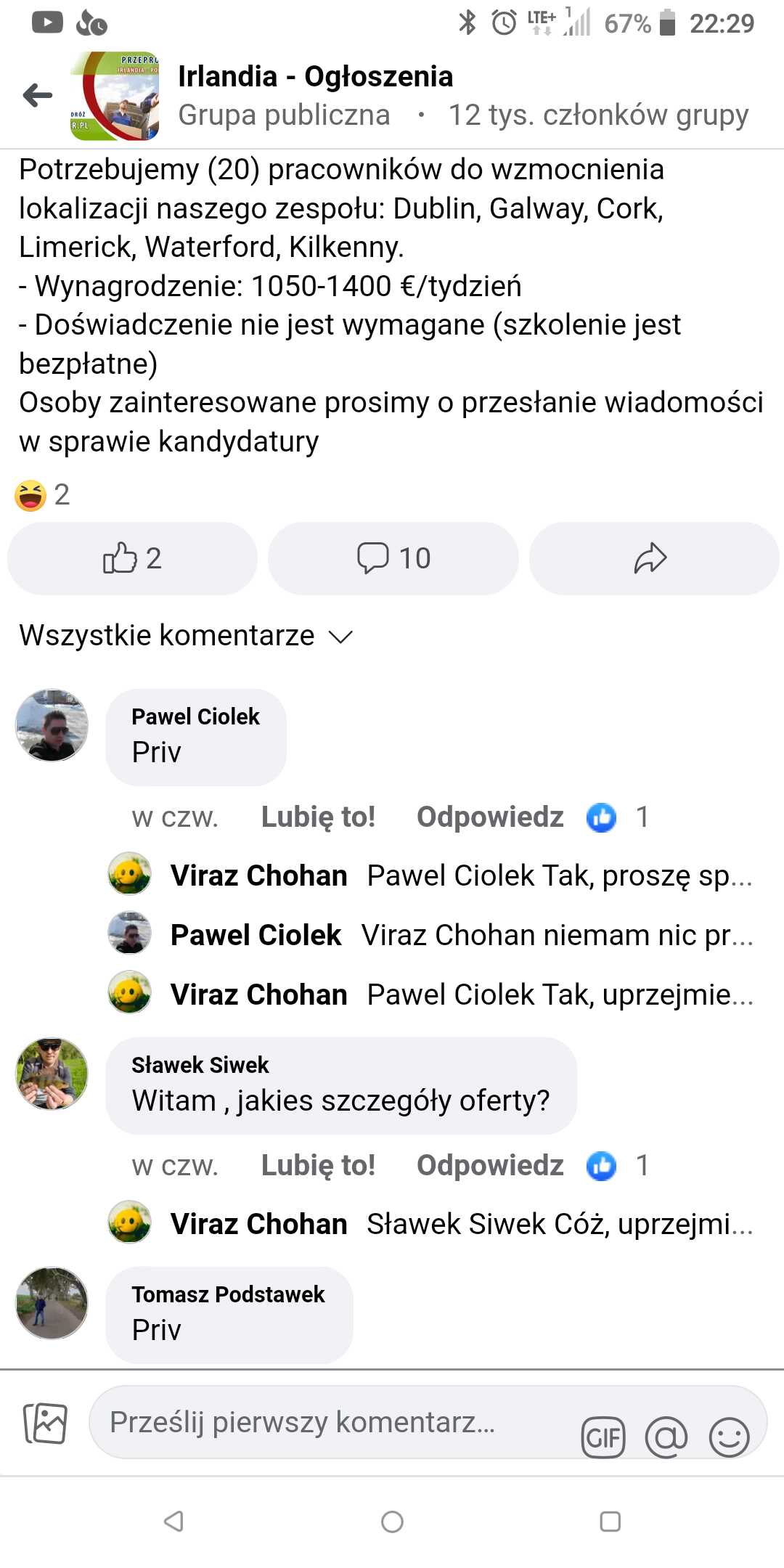Reply to Sławek Siwek's comment
Screen dimensions: 784x1568
490,1166
